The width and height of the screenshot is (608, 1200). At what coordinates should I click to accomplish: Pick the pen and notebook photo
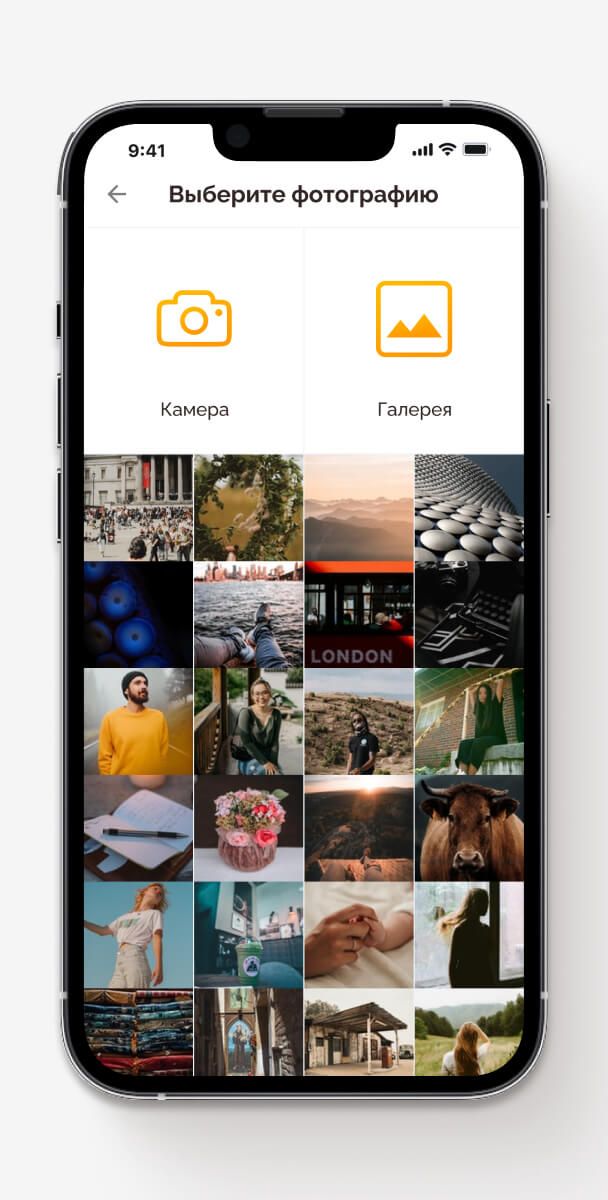tap(138, 828)
